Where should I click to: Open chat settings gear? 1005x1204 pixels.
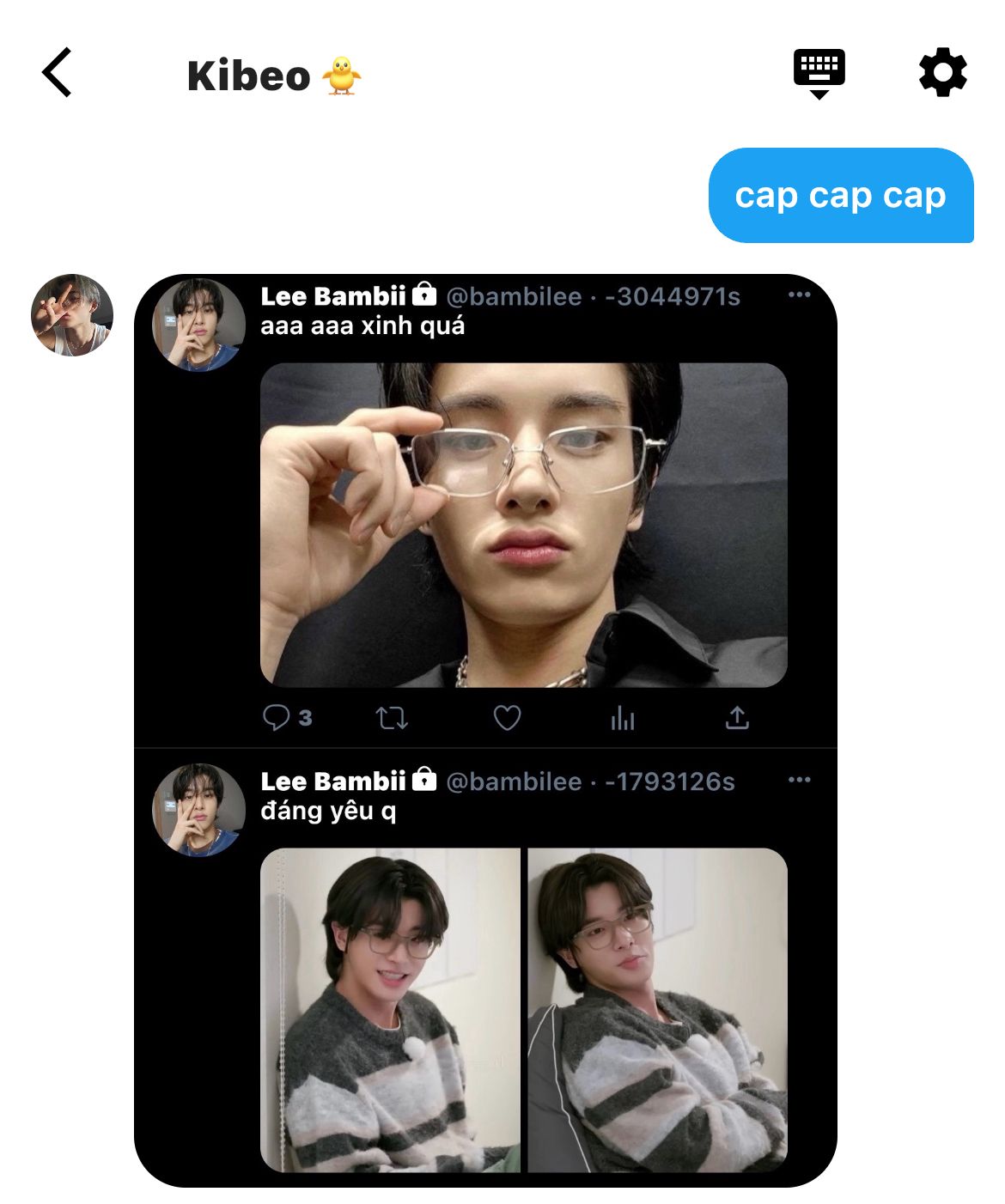[x=942, y=73]
